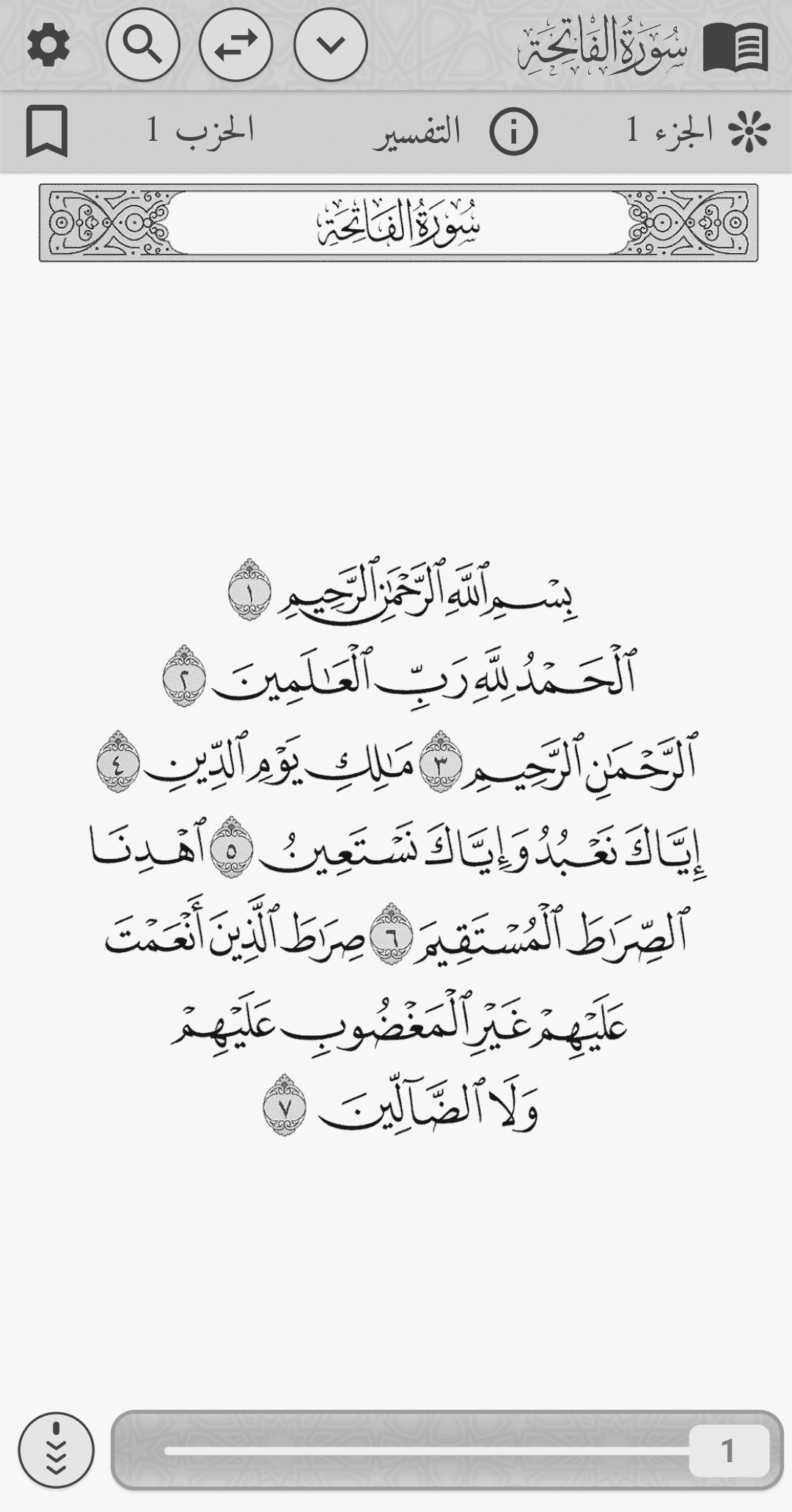Open the surah index book icon
Screen dimensions: 792x1512
click(736, 47)
